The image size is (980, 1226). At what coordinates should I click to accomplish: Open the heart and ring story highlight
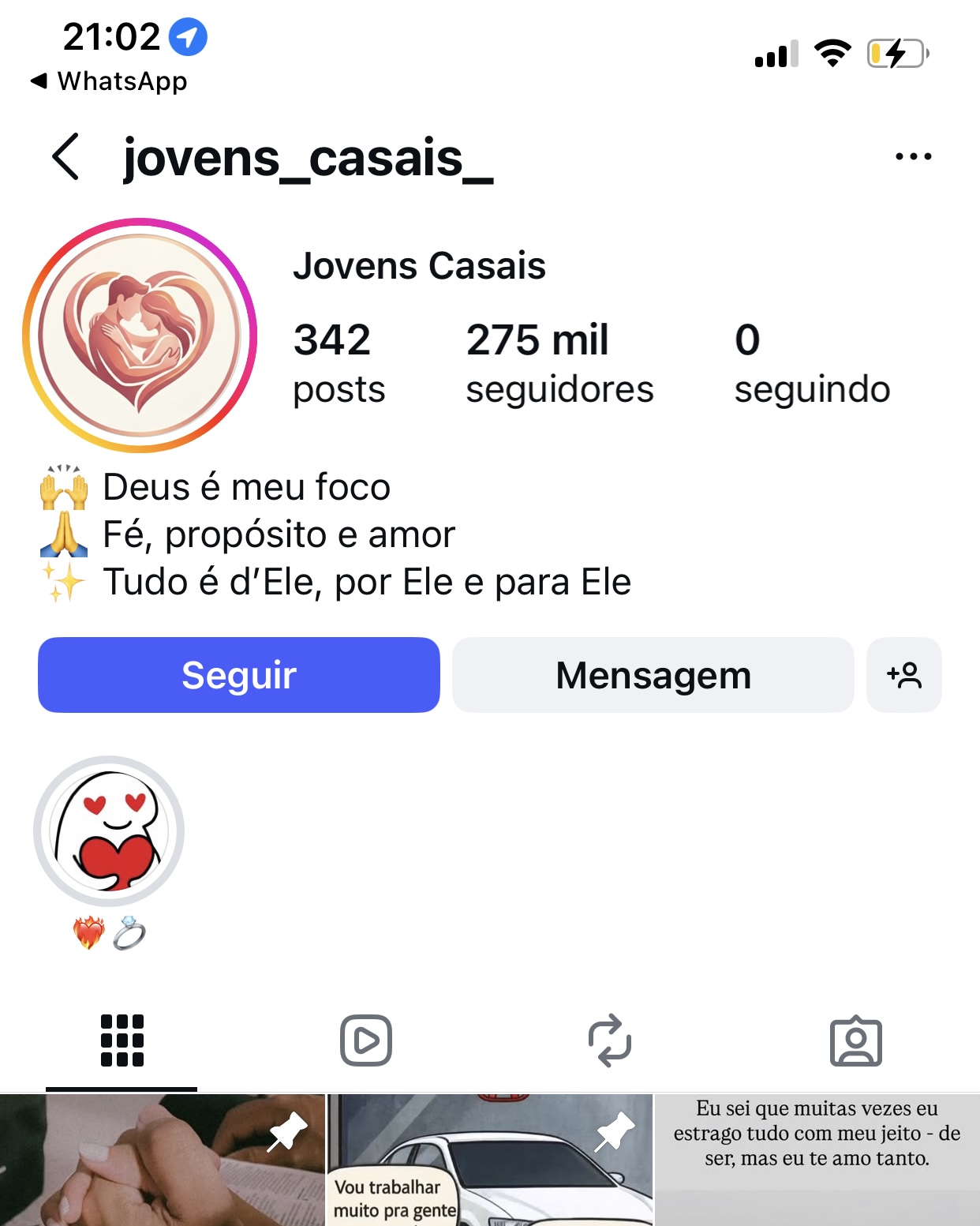point(109,831)
